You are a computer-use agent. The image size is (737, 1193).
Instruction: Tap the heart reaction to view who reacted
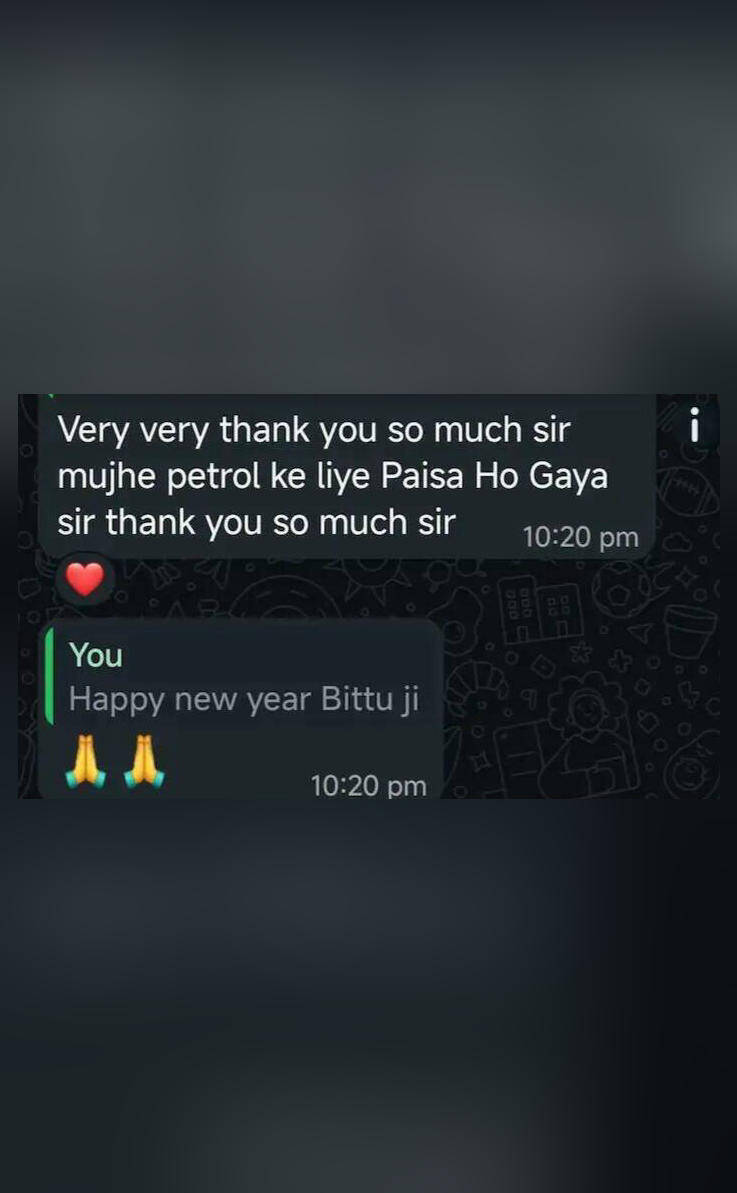84,578
